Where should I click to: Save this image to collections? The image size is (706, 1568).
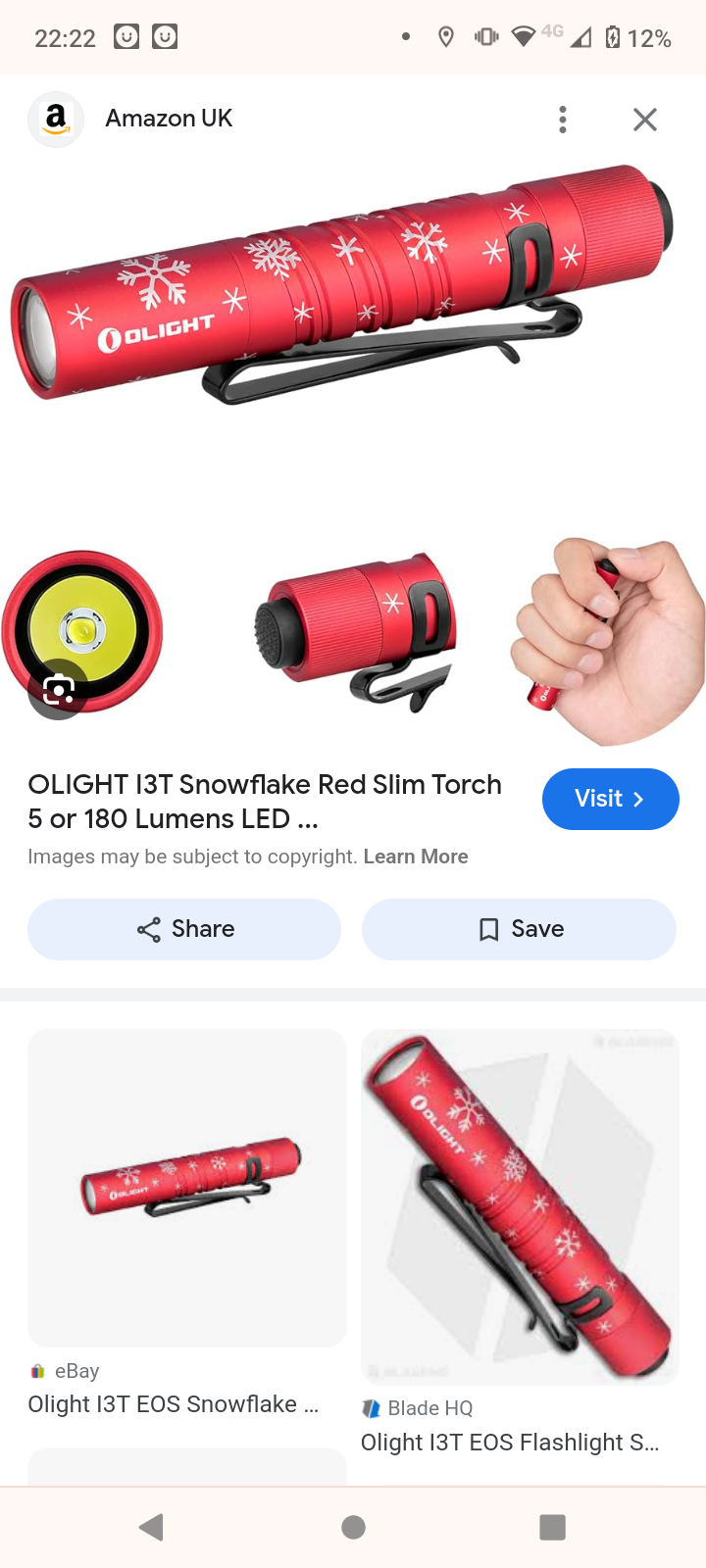coord(519,929)
